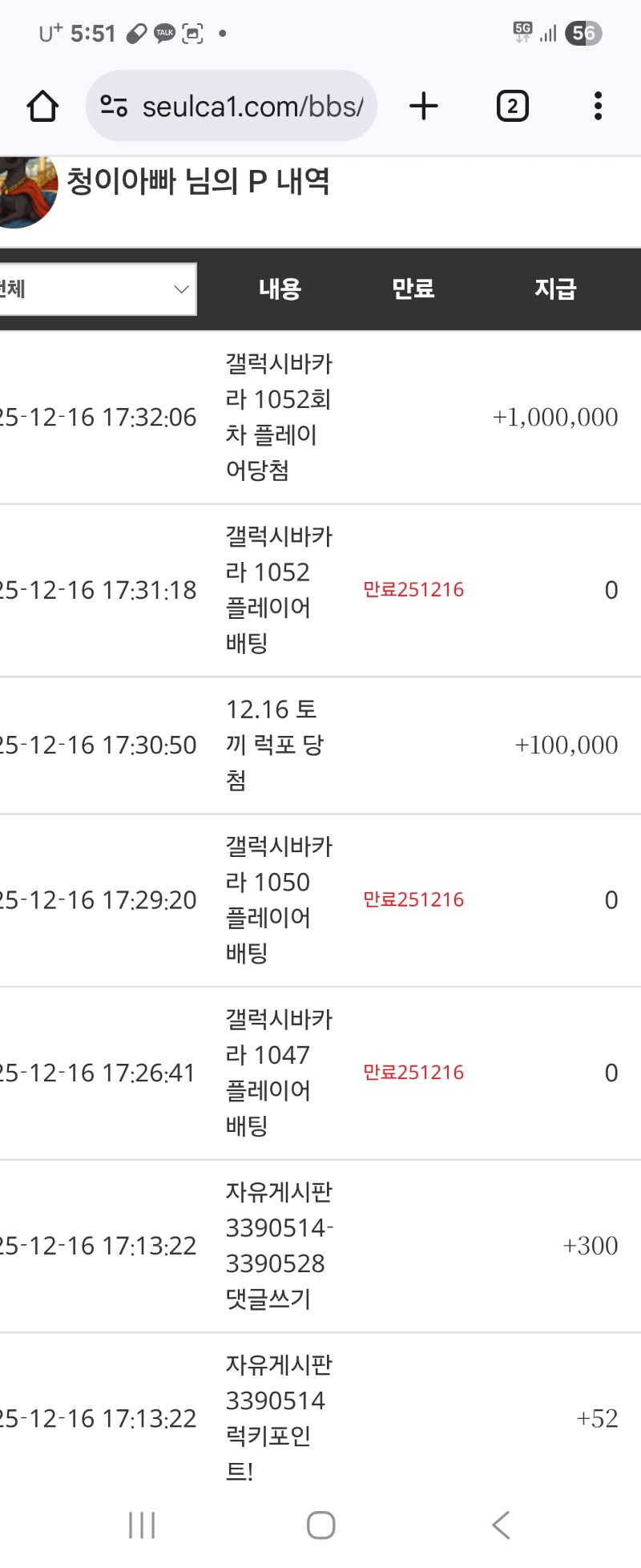This screenshot has width=641, height=1568.
Task: Go to the browser home page
Action: pos(42,106)
